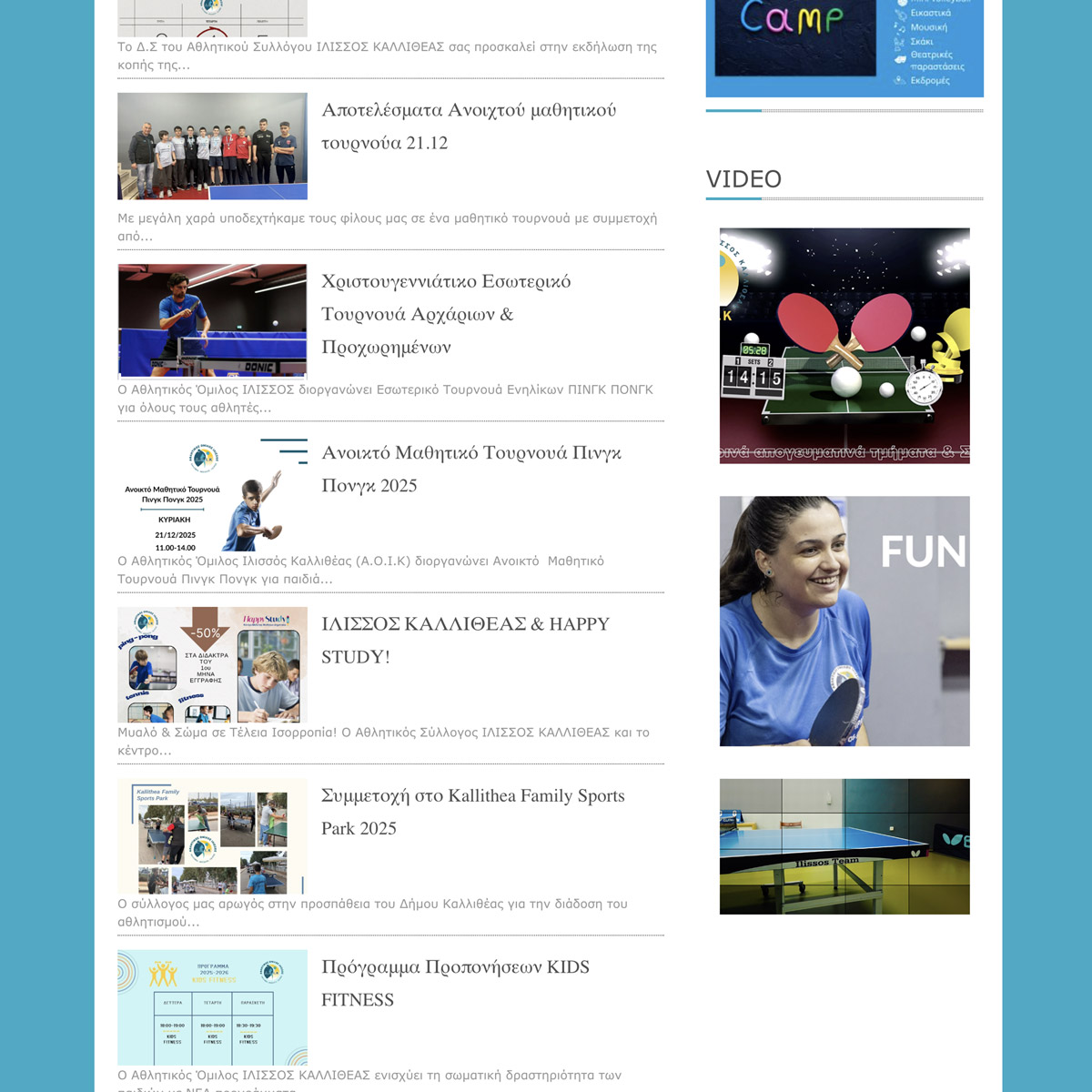The image size is (1092, 1092).
Task: View the student tournament 21/12/2025 poster thumbnail
Action: [212, 494]
